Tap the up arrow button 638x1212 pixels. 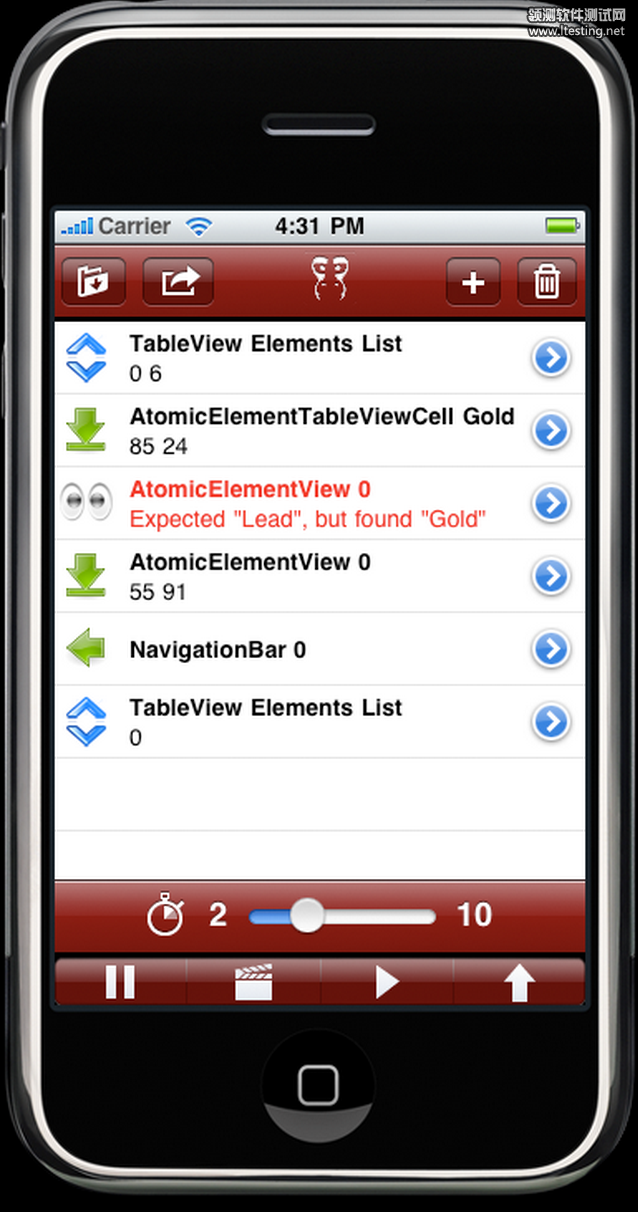[518, 982]
